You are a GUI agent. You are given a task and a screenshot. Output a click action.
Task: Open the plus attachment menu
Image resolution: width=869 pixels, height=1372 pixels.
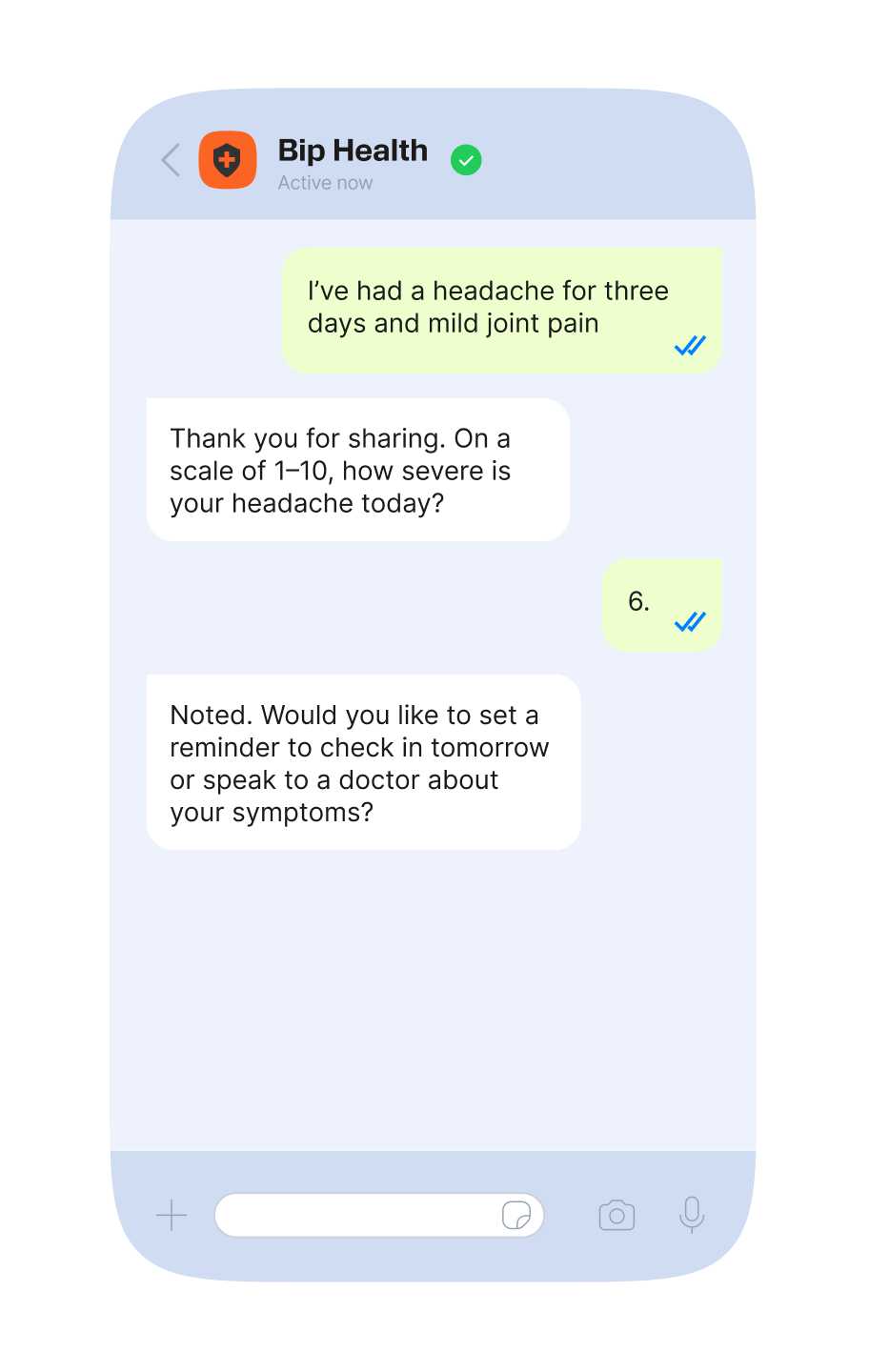pyautogui.click(x=172, y=1216)
